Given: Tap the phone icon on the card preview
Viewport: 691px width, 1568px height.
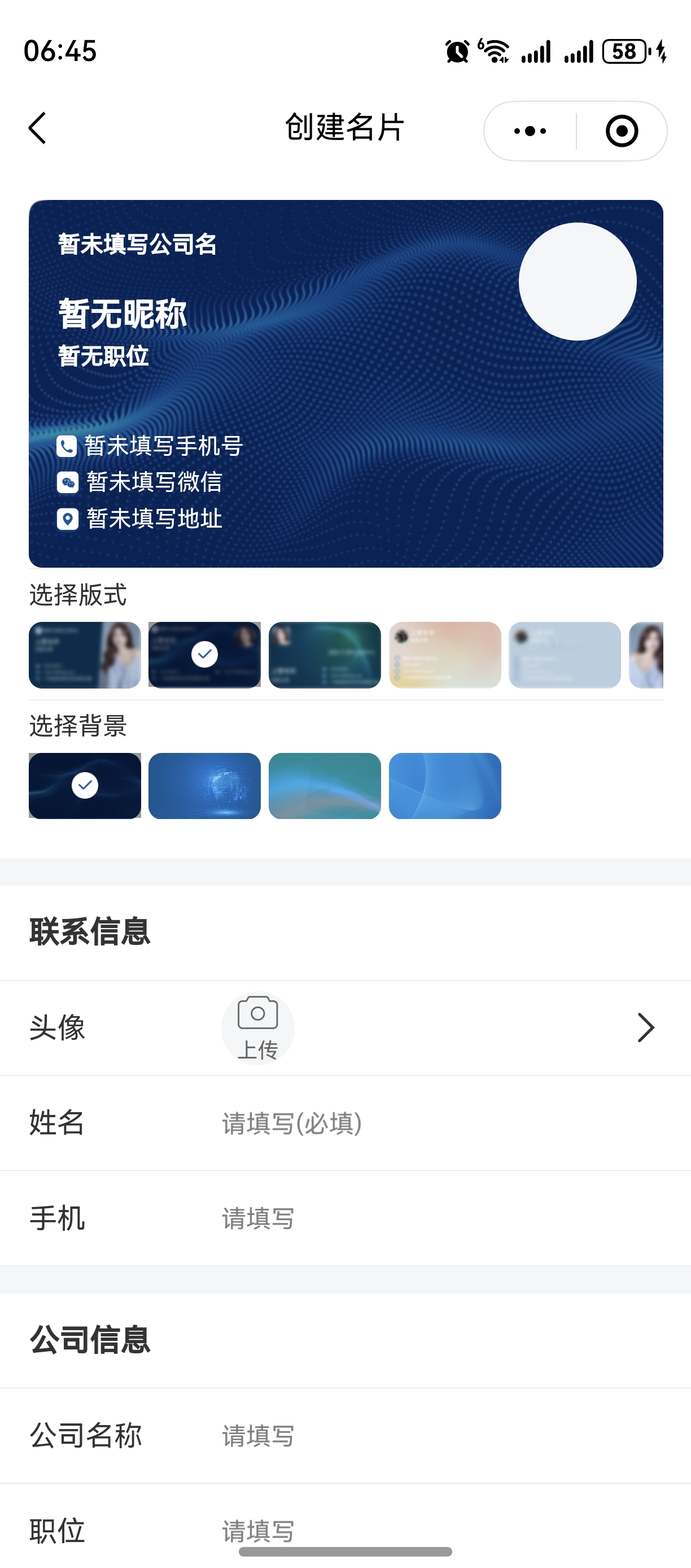Looking at the screenshot, I should [67, 447].
